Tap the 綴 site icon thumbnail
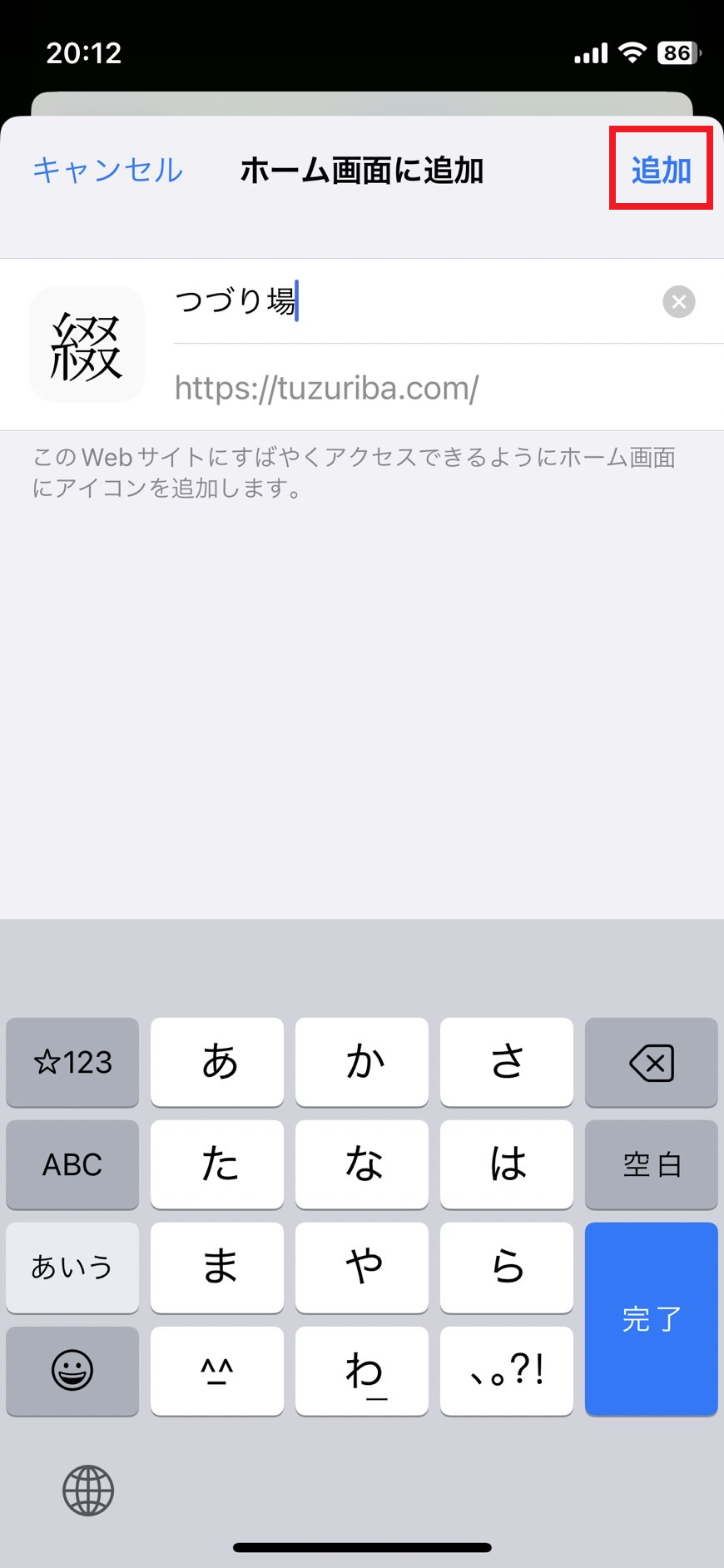 click(87, 345)
